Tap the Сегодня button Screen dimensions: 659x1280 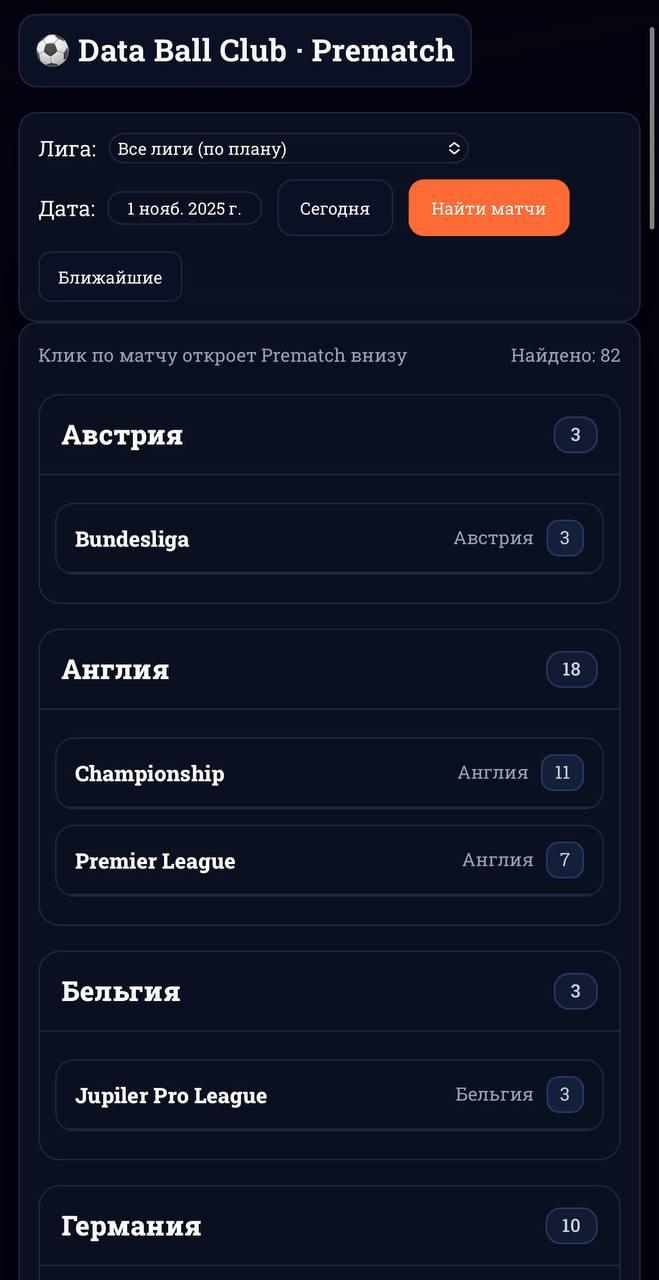point(335,208)
